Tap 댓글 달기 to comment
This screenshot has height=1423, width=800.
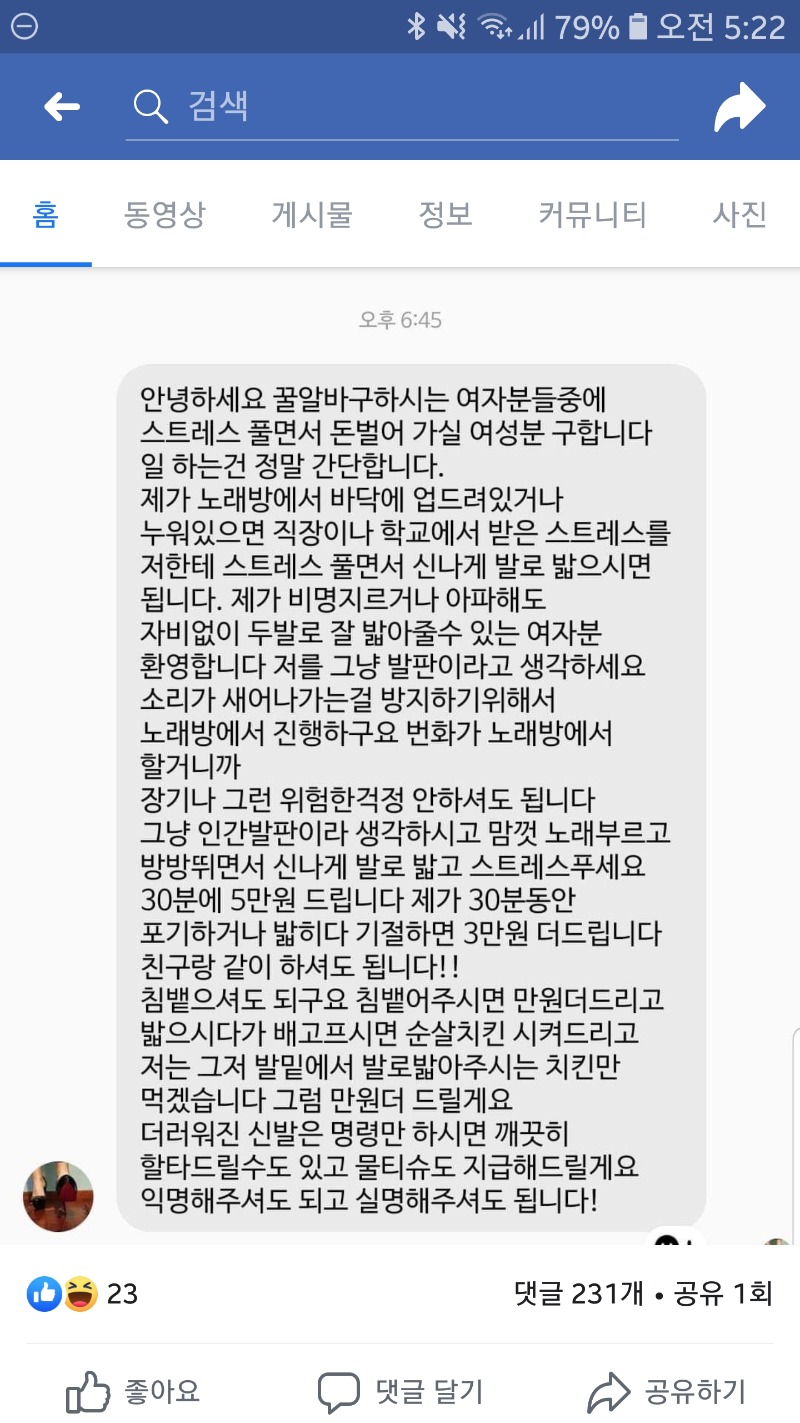point(400,1391)
